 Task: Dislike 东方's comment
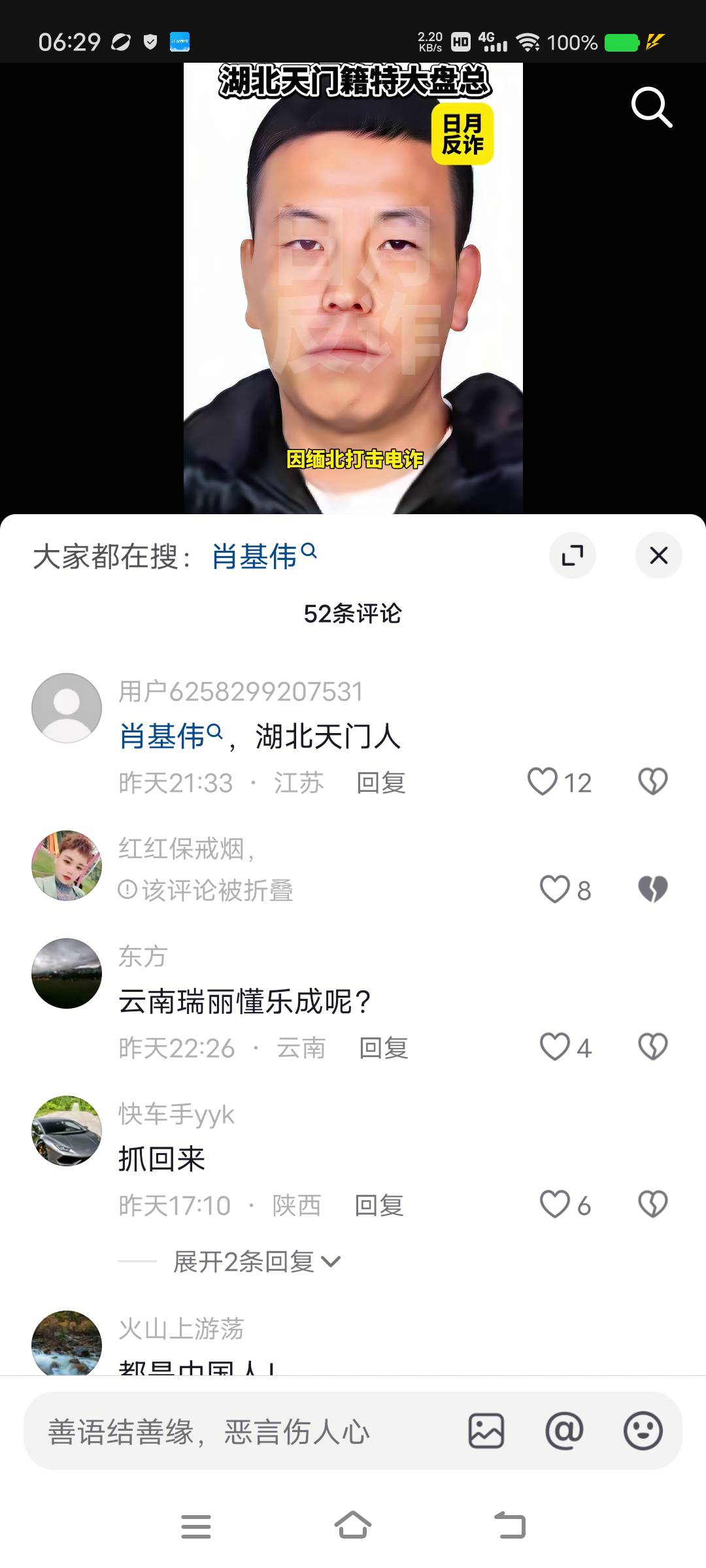[652, 1047]
